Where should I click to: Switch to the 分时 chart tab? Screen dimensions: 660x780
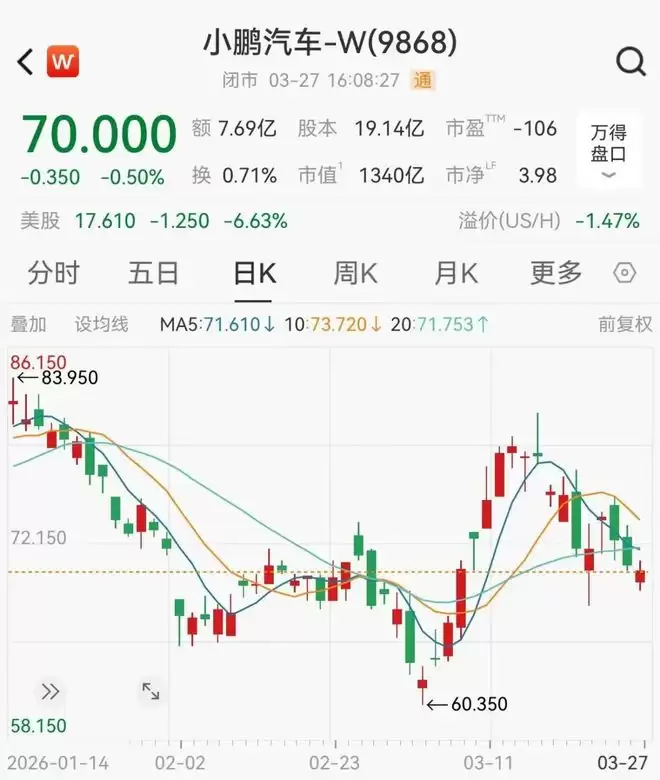[54, 272]
